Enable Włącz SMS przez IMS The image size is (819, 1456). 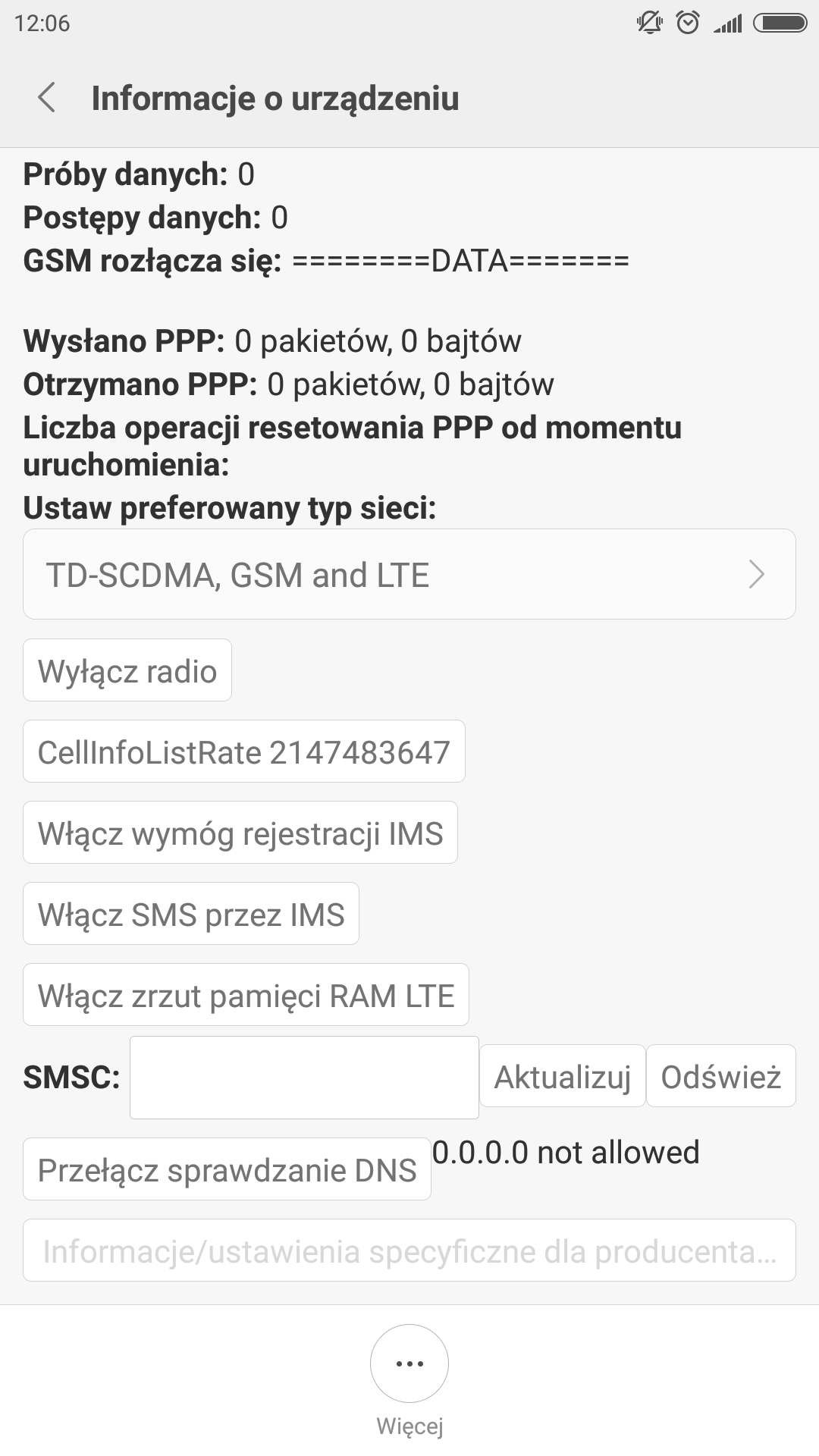tap(190, 914)
